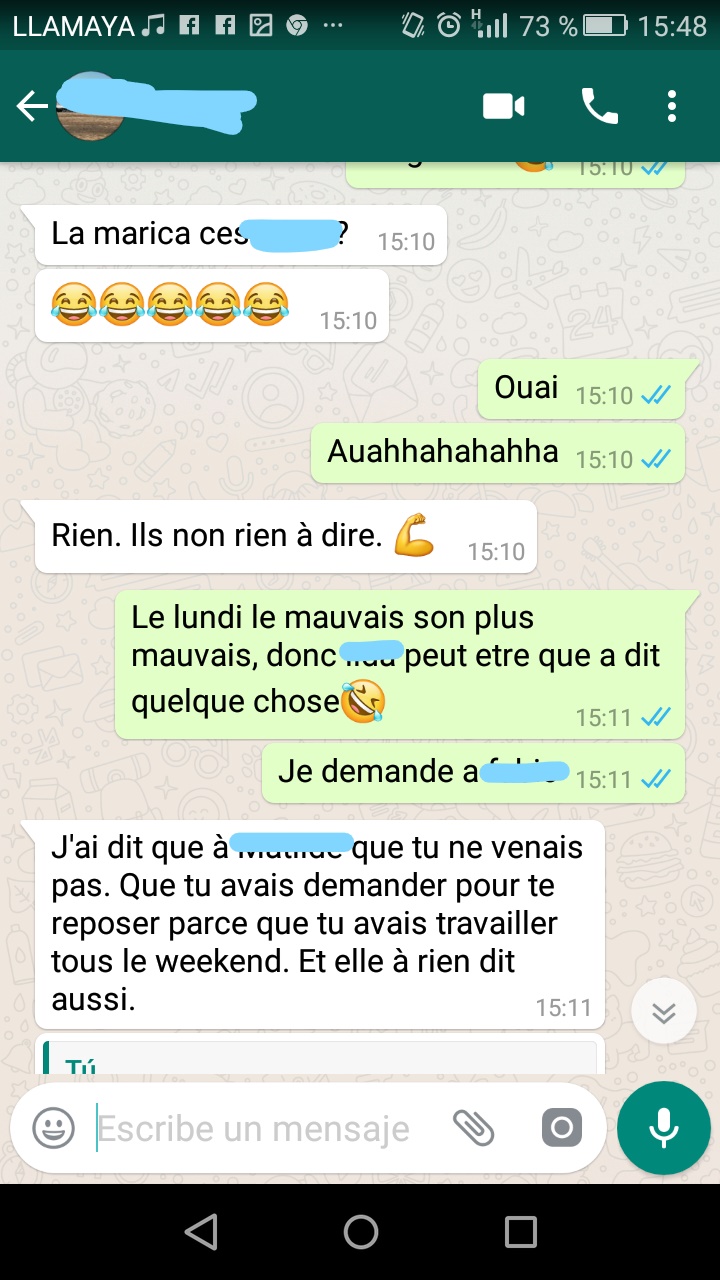This screenshot has width=720, height=1280.
Task: Start a voice call
Action: point(599,106)
